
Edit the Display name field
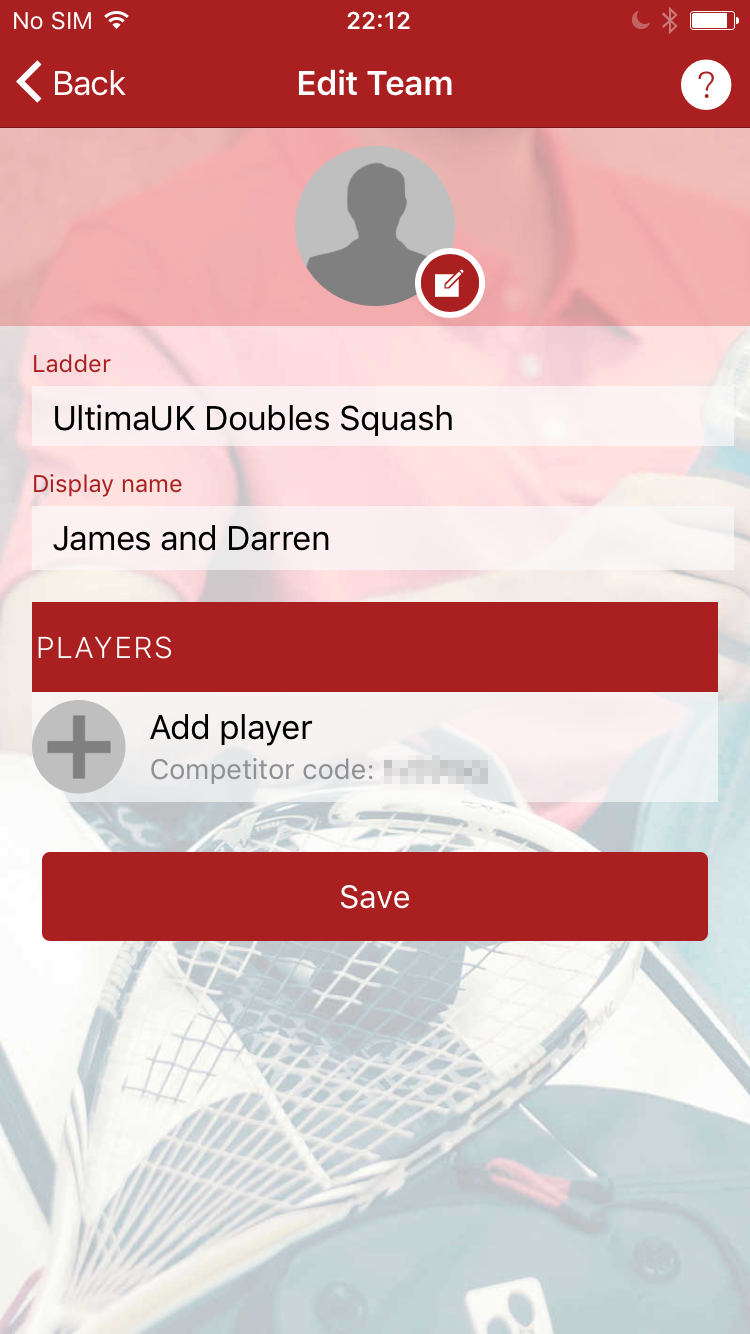pyautogui.click(x=382, y=539)
